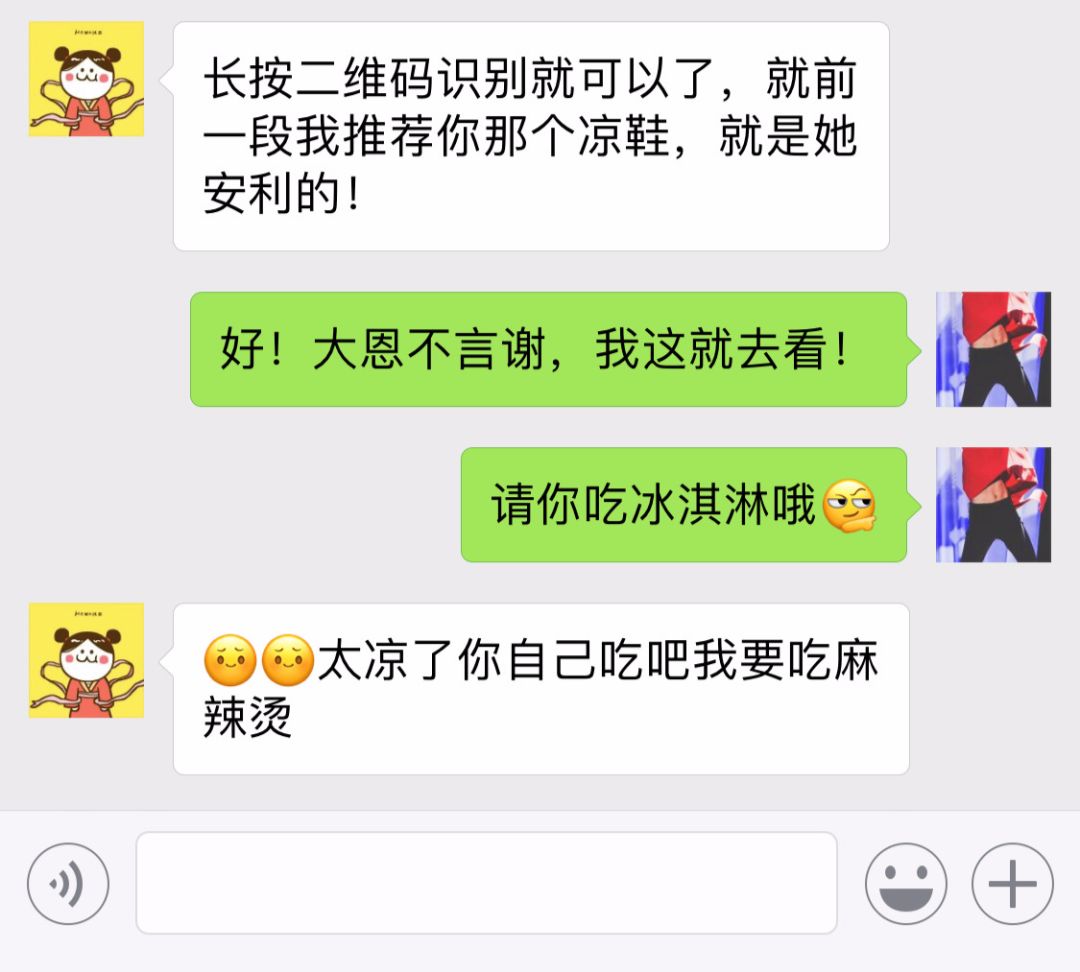
Task: Tap contact avatar beside 麻辣烫 message
Action: point(86,660)
